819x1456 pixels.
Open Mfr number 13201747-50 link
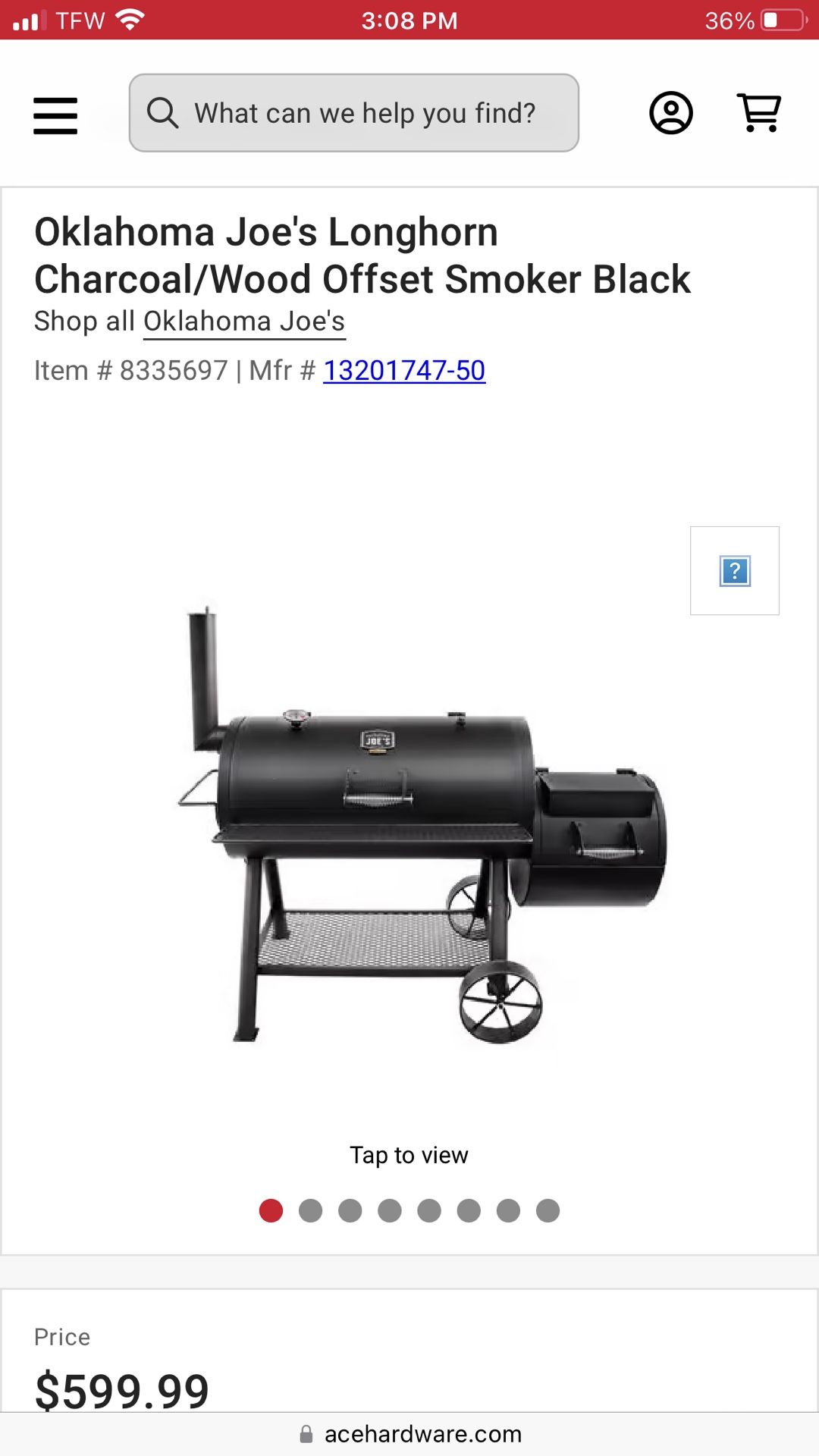tap(404, 371)
